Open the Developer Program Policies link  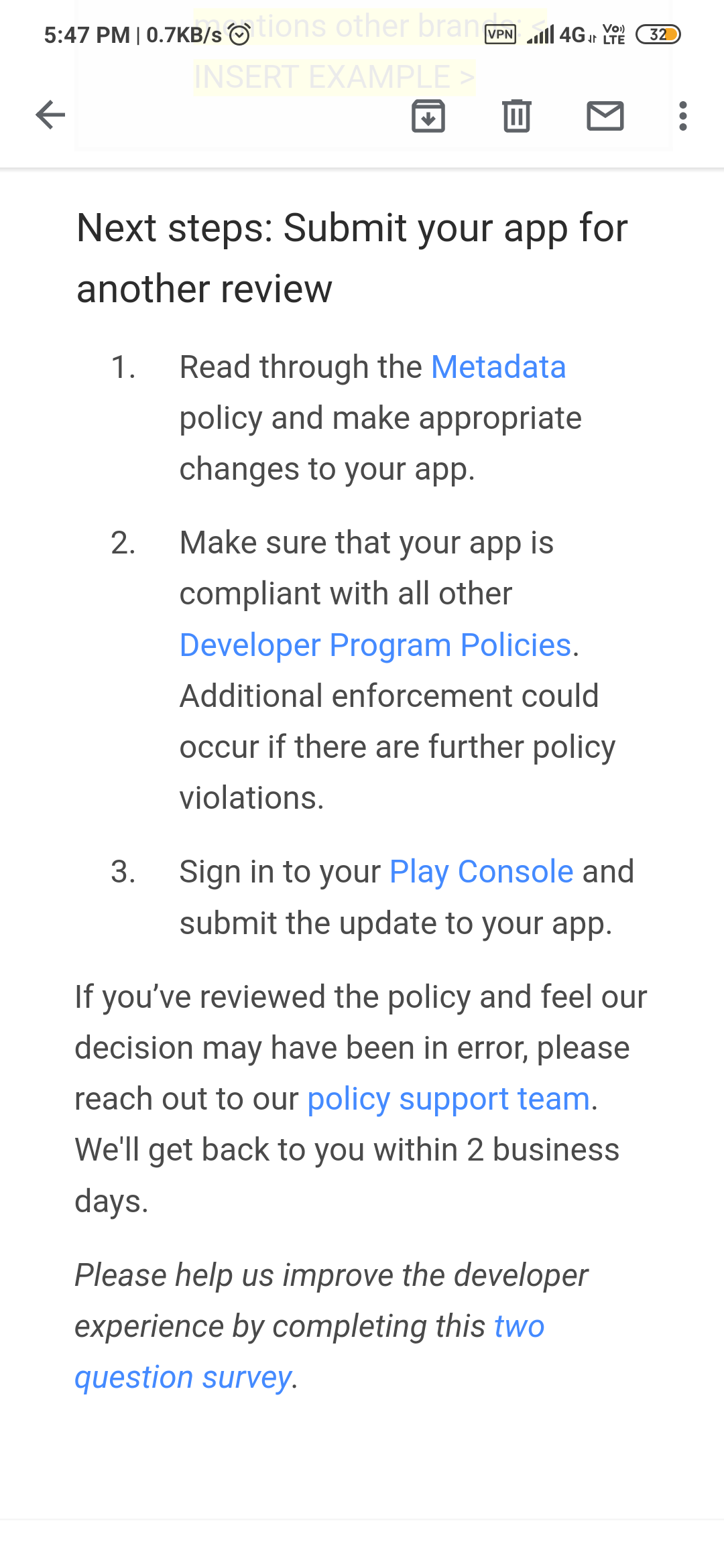coord(375,645)
